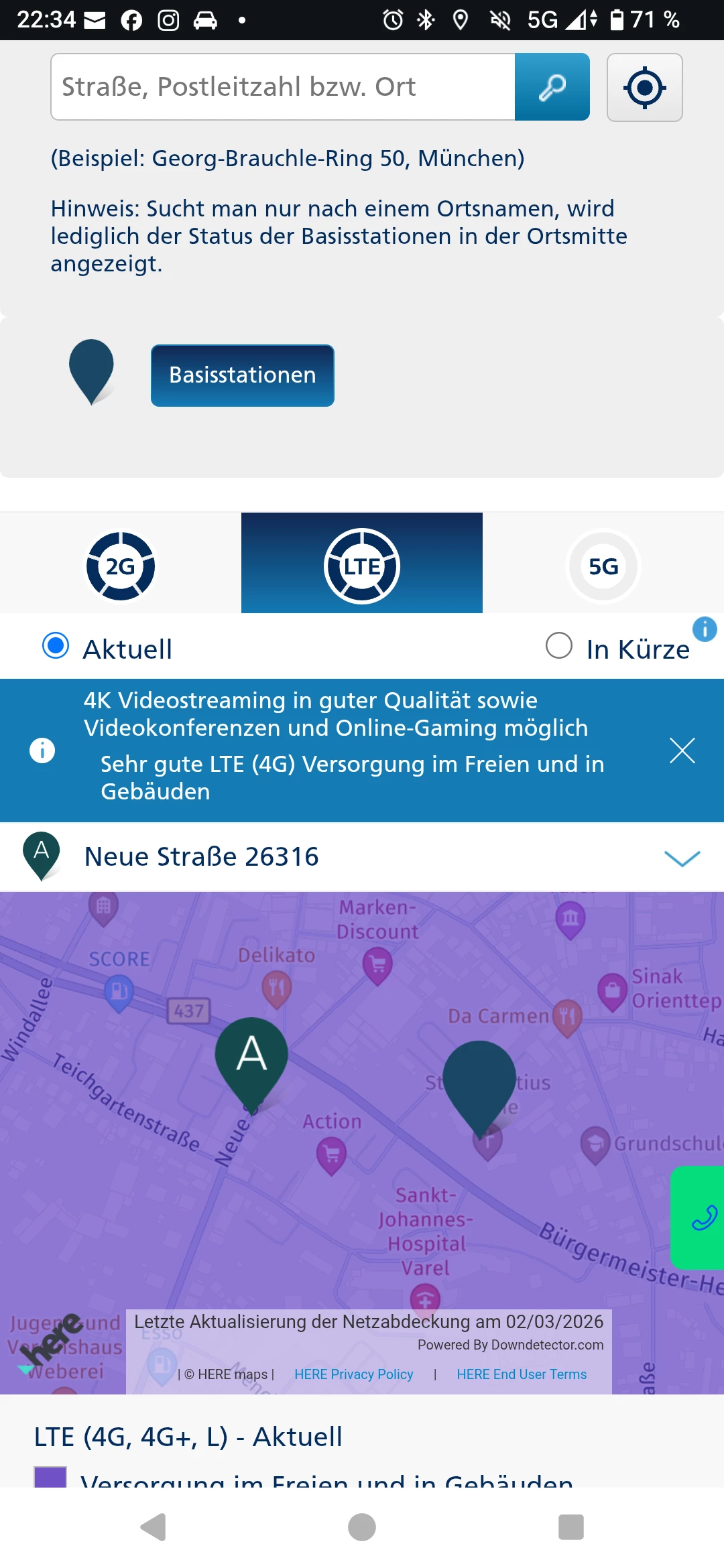Open HERE Privacy Policy link
The image size is (724, 1568).
point(353,1374)
